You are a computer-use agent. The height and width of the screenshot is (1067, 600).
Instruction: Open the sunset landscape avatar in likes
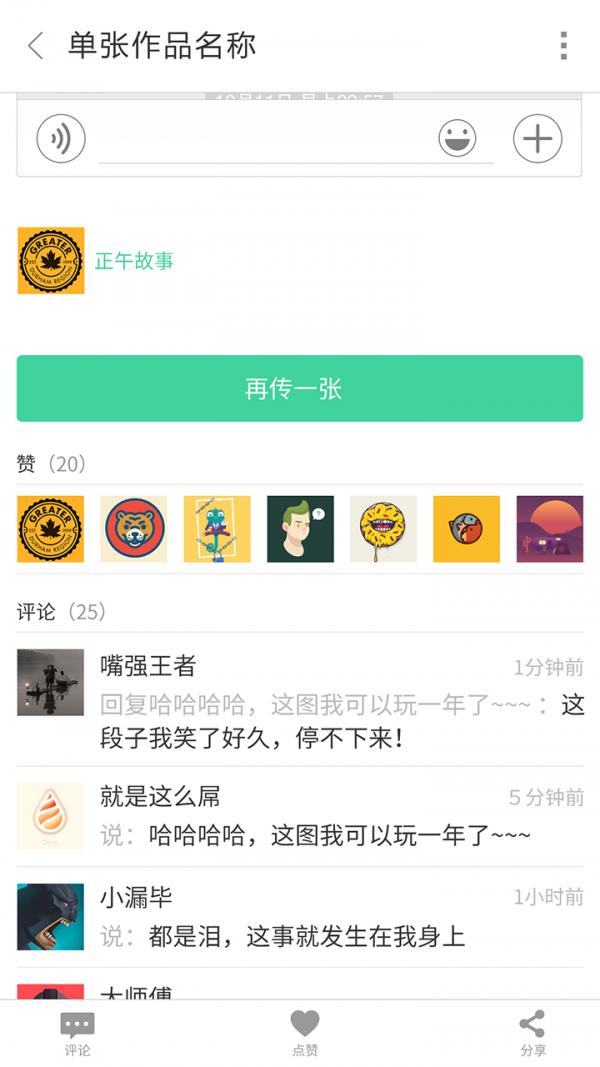(x=550, y=529)
